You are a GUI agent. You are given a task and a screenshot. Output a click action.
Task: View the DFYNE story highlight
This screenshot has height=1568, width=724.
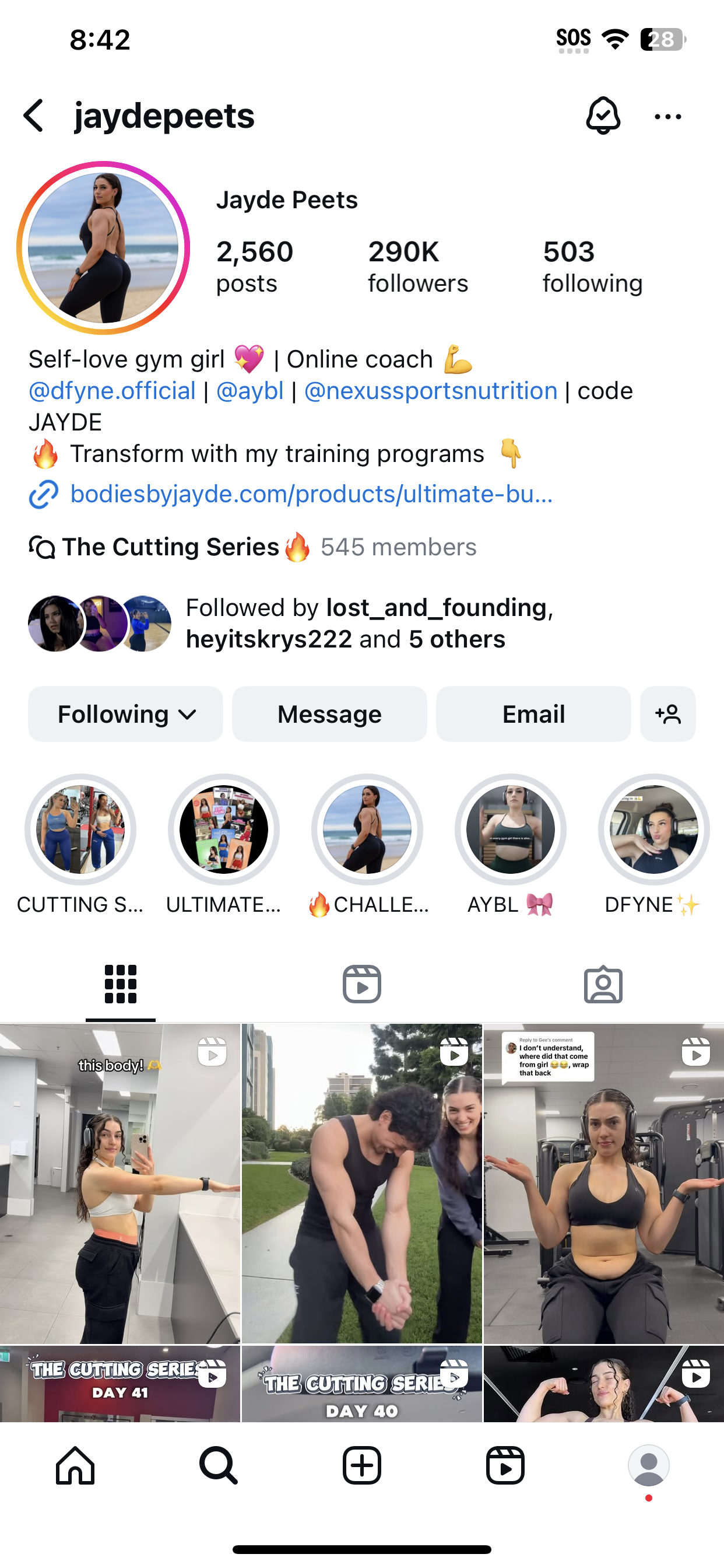click(653, 829)
